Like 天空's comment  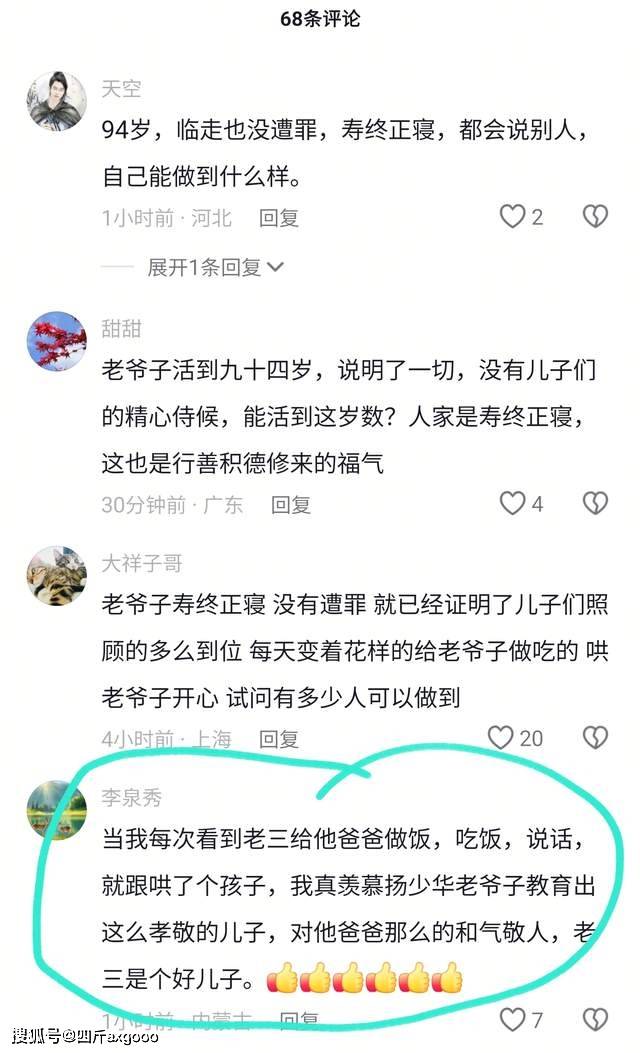point(513,217)
